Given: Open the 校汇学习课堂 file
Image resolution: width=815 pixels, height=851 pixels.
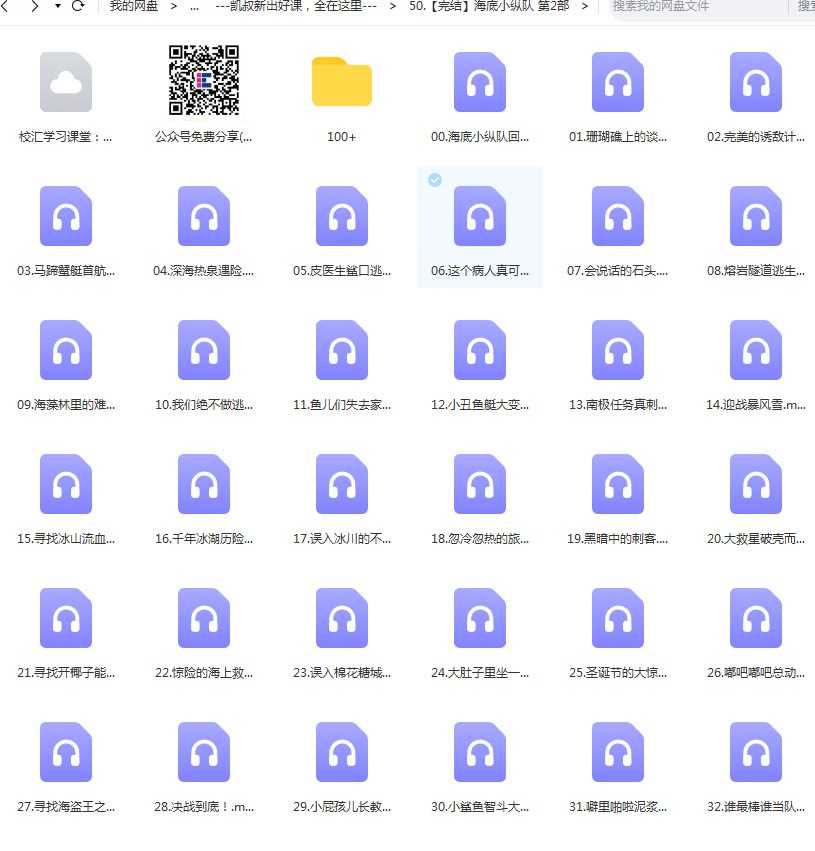Looking at the screenshot, I should coord(66,82).
